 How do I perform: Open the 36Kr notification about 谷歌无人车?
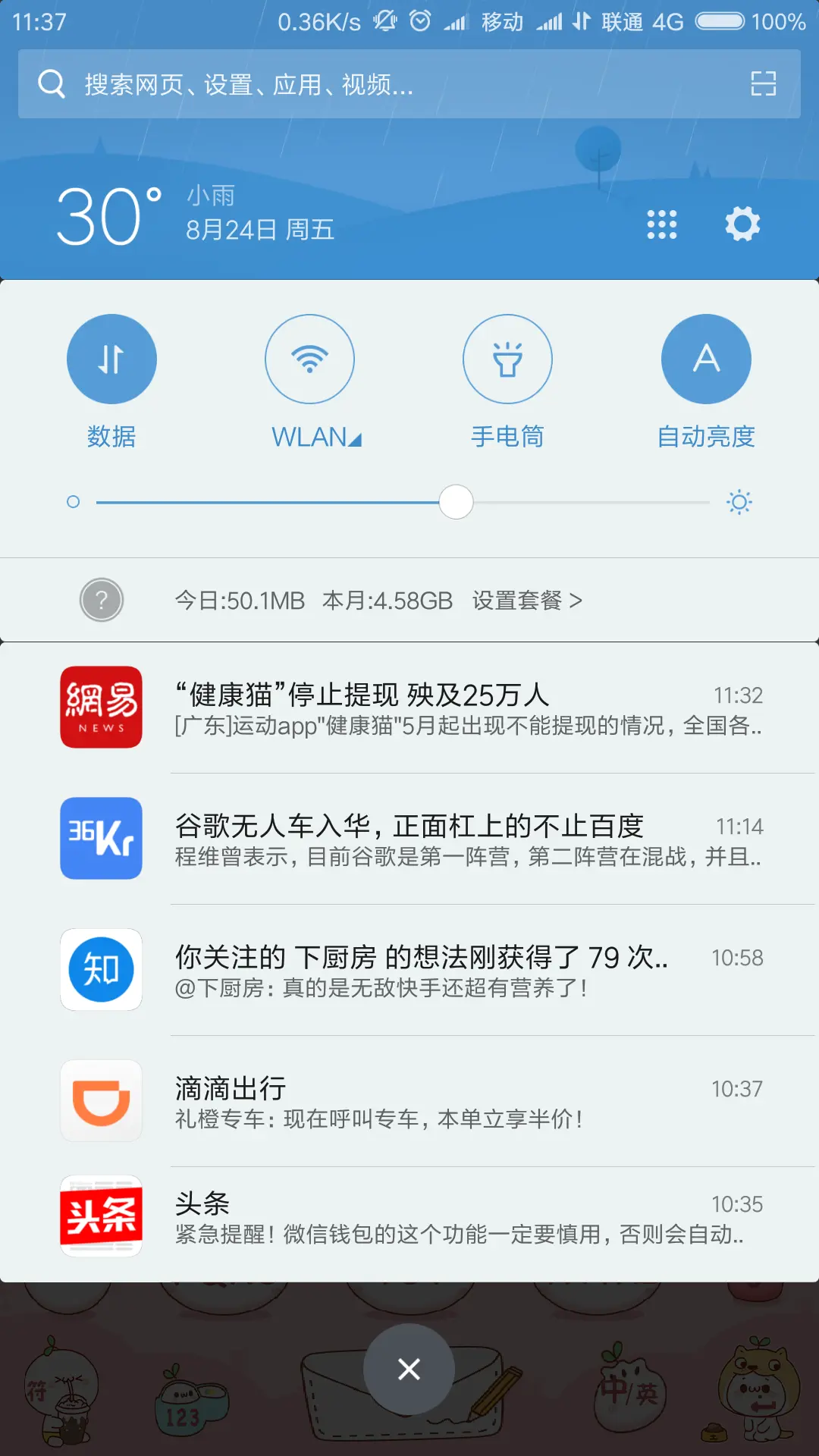coord(466,839)
